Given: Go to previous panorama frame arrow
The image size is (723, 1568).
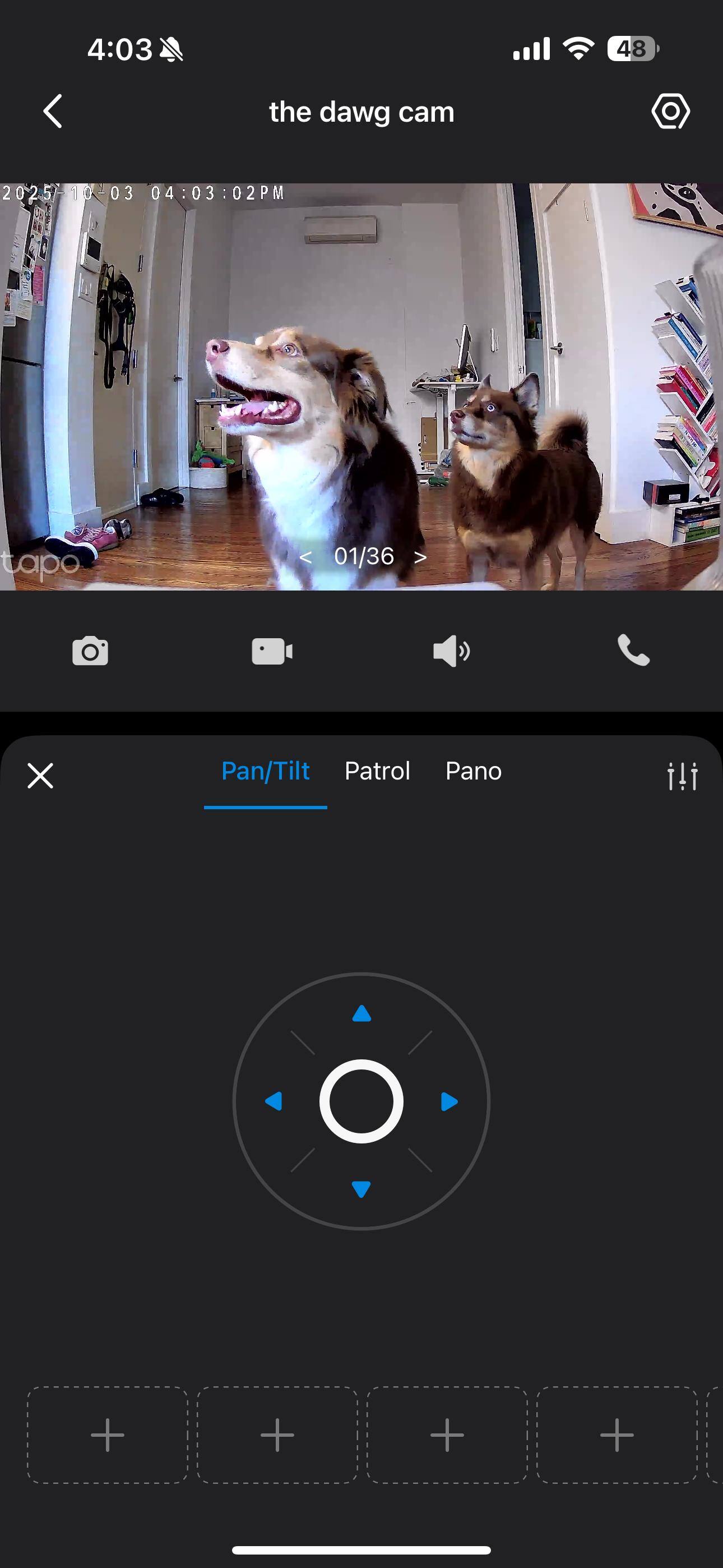Looking at the screenshot, I should click(305, 557).
